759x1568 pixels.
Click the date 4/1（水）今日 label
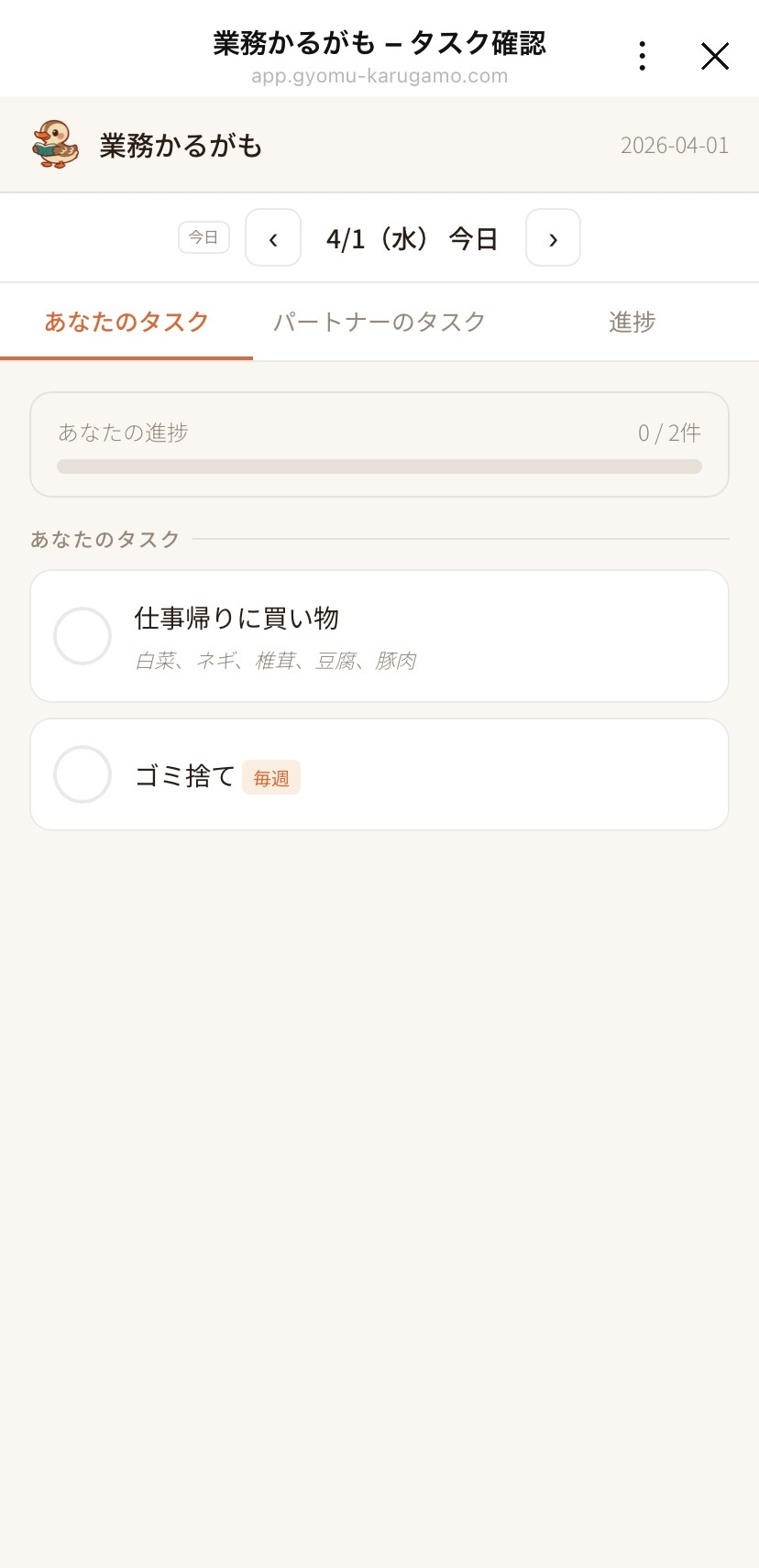click(412, 237)
